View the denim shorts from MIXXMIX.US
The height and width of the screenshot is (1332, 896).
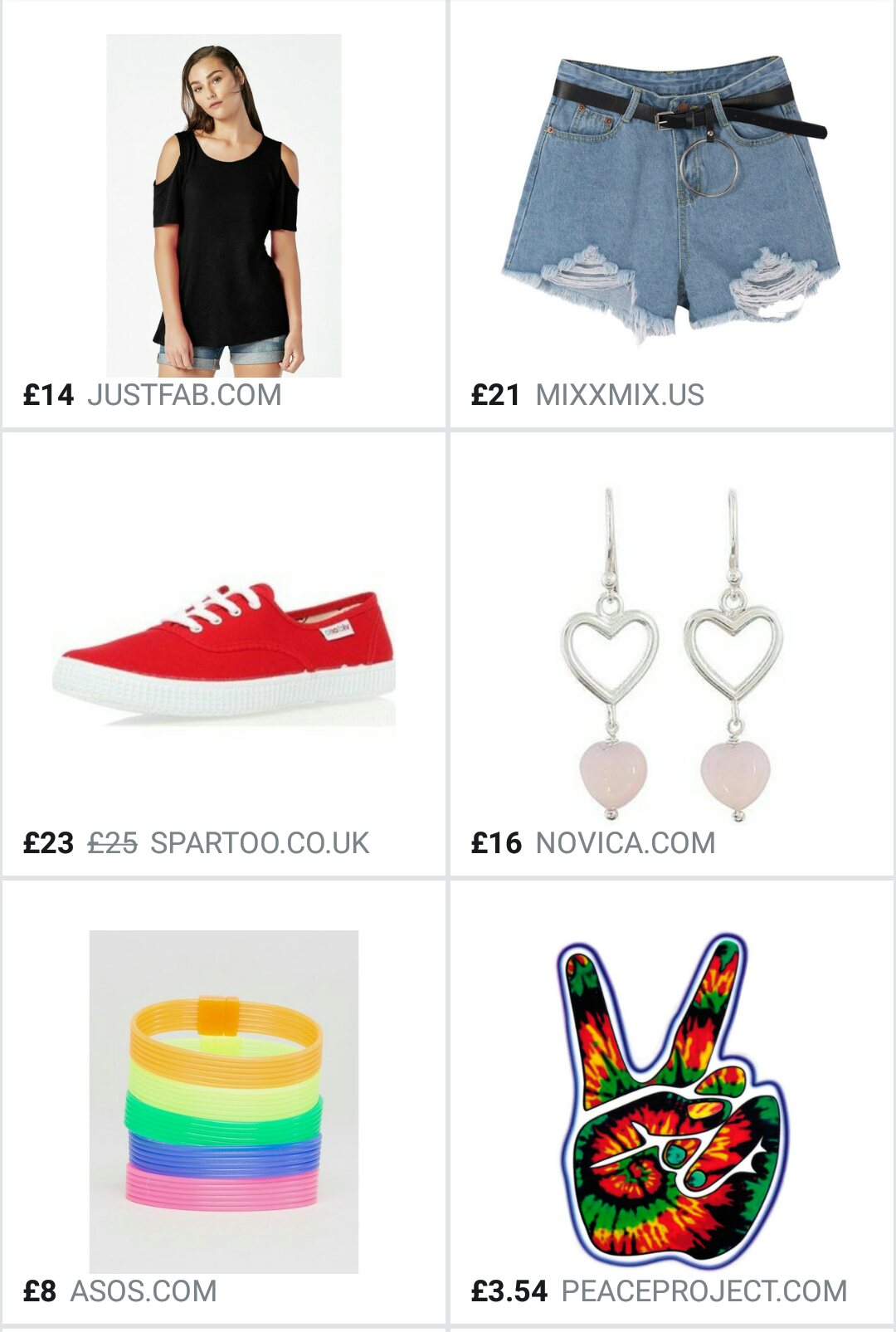(x=672, y=199)
